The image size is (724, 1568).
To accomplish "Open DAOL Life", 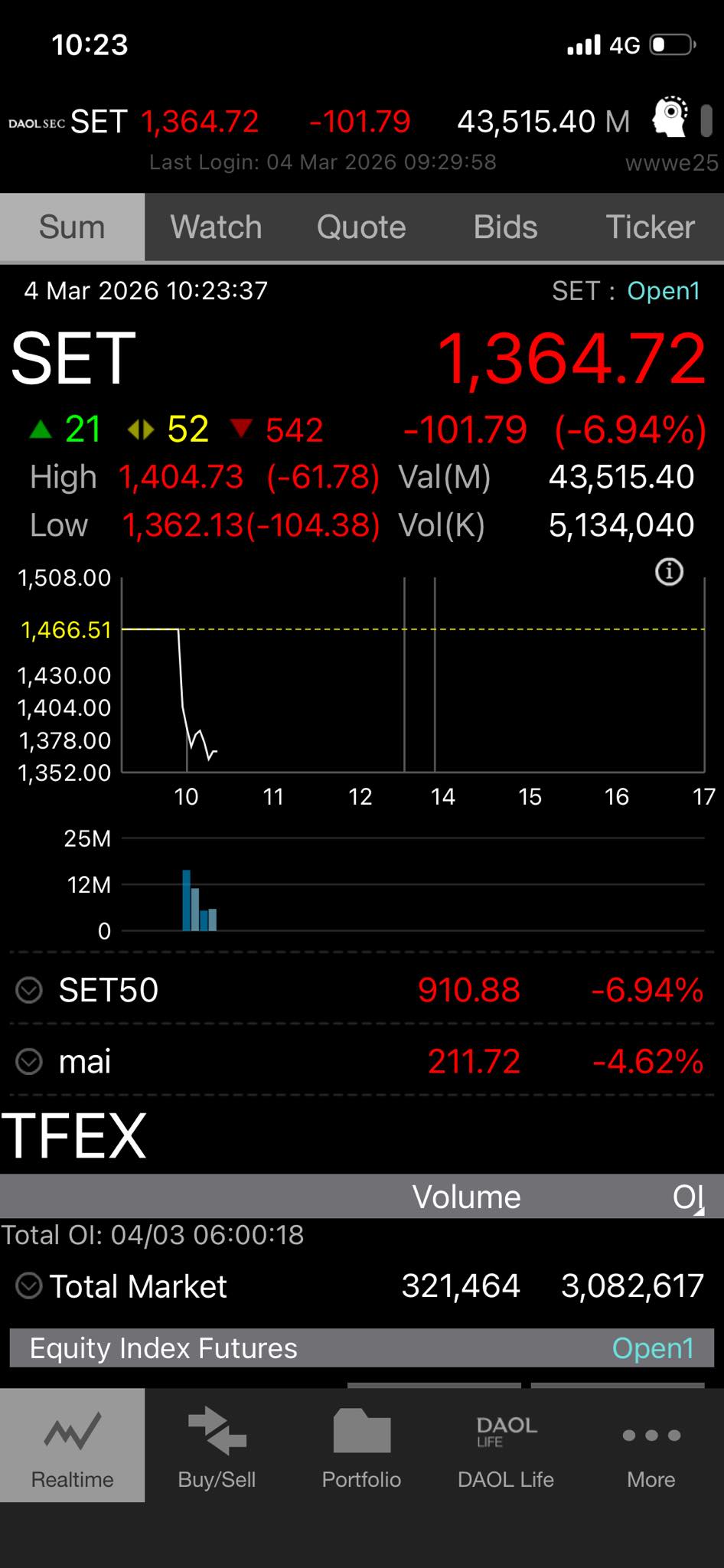I will coord(505,1445).
